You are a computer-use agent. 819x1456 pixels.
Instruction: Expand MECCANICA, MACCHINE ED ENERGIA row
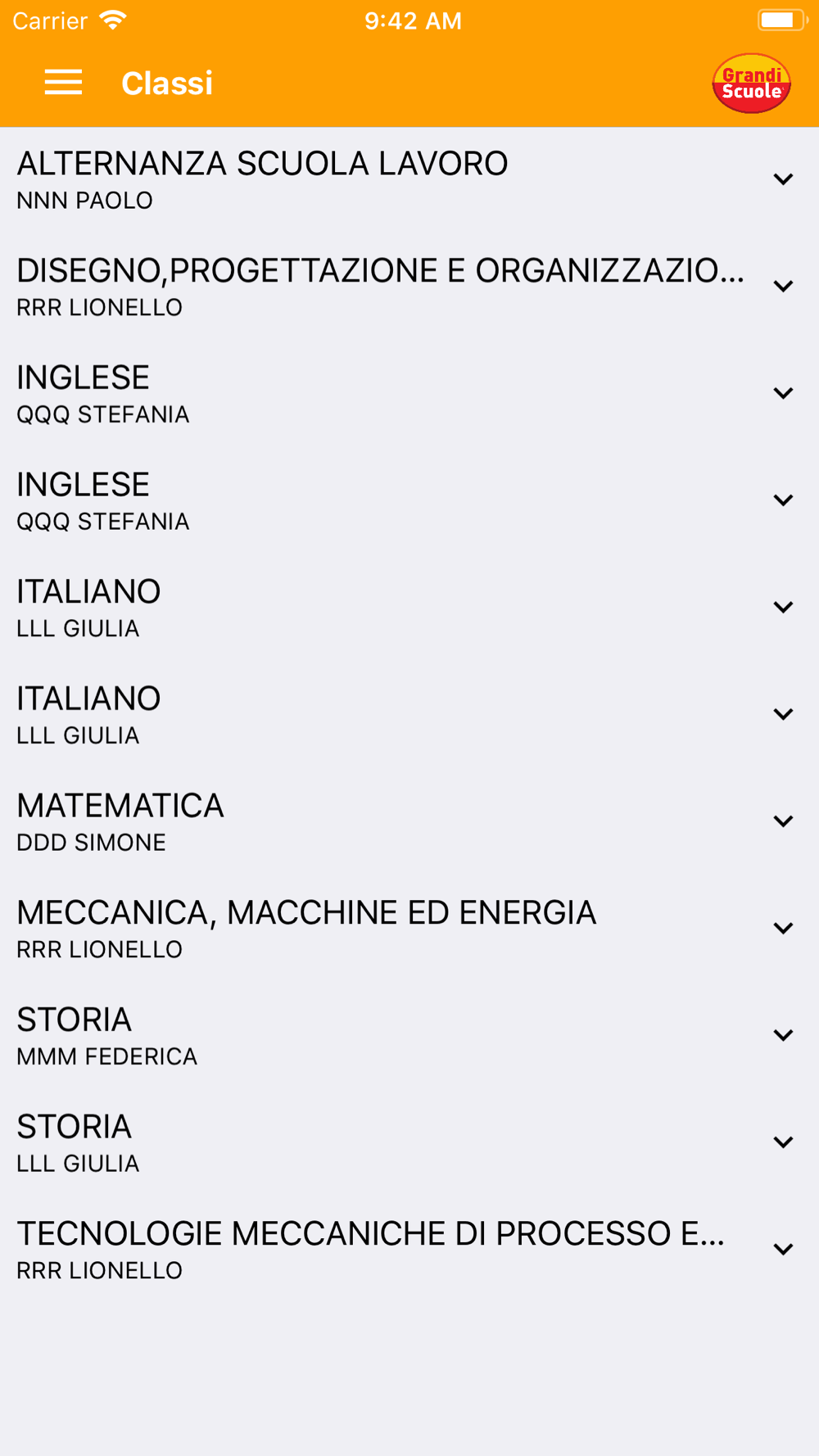click(x=409, y=929)
